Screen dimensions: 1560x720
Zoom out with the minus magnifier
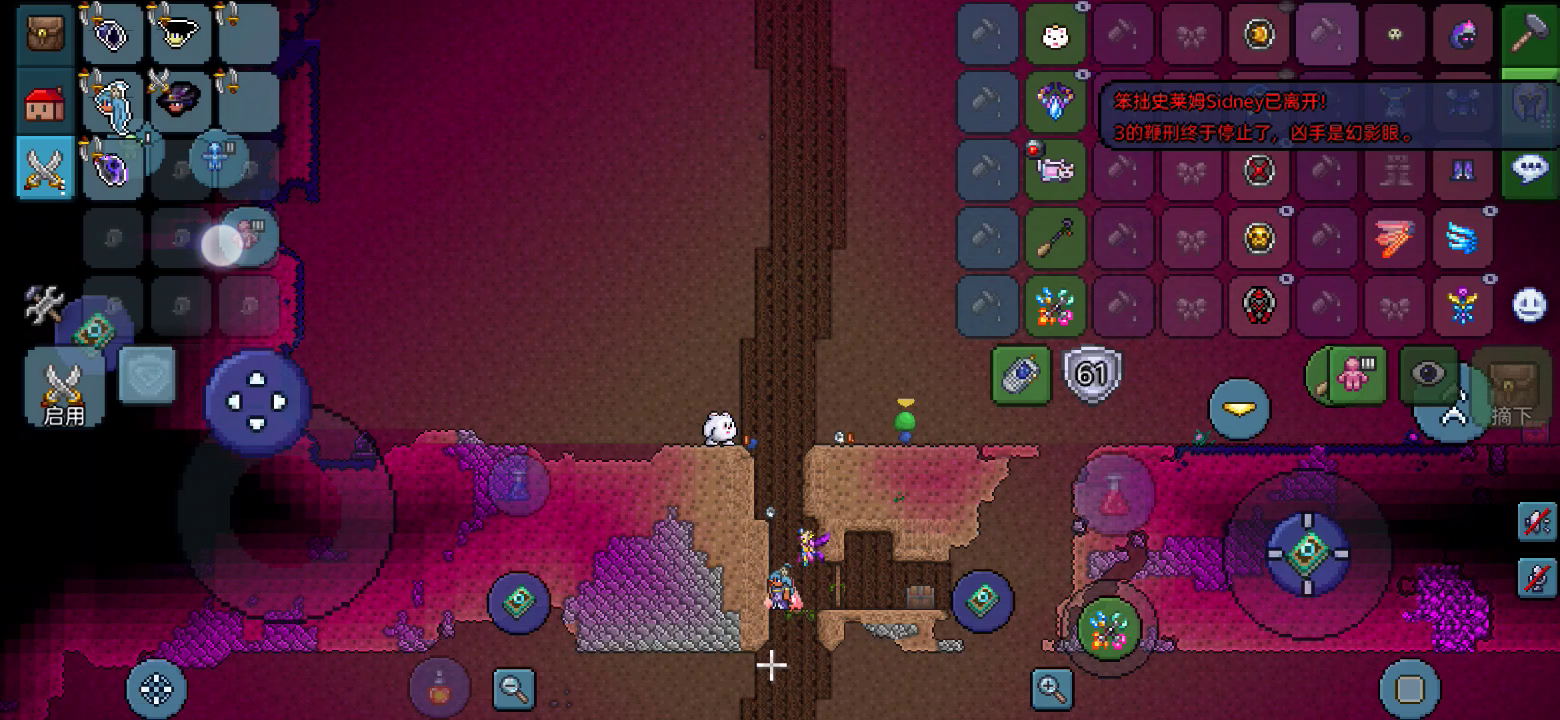pos(515,687)
